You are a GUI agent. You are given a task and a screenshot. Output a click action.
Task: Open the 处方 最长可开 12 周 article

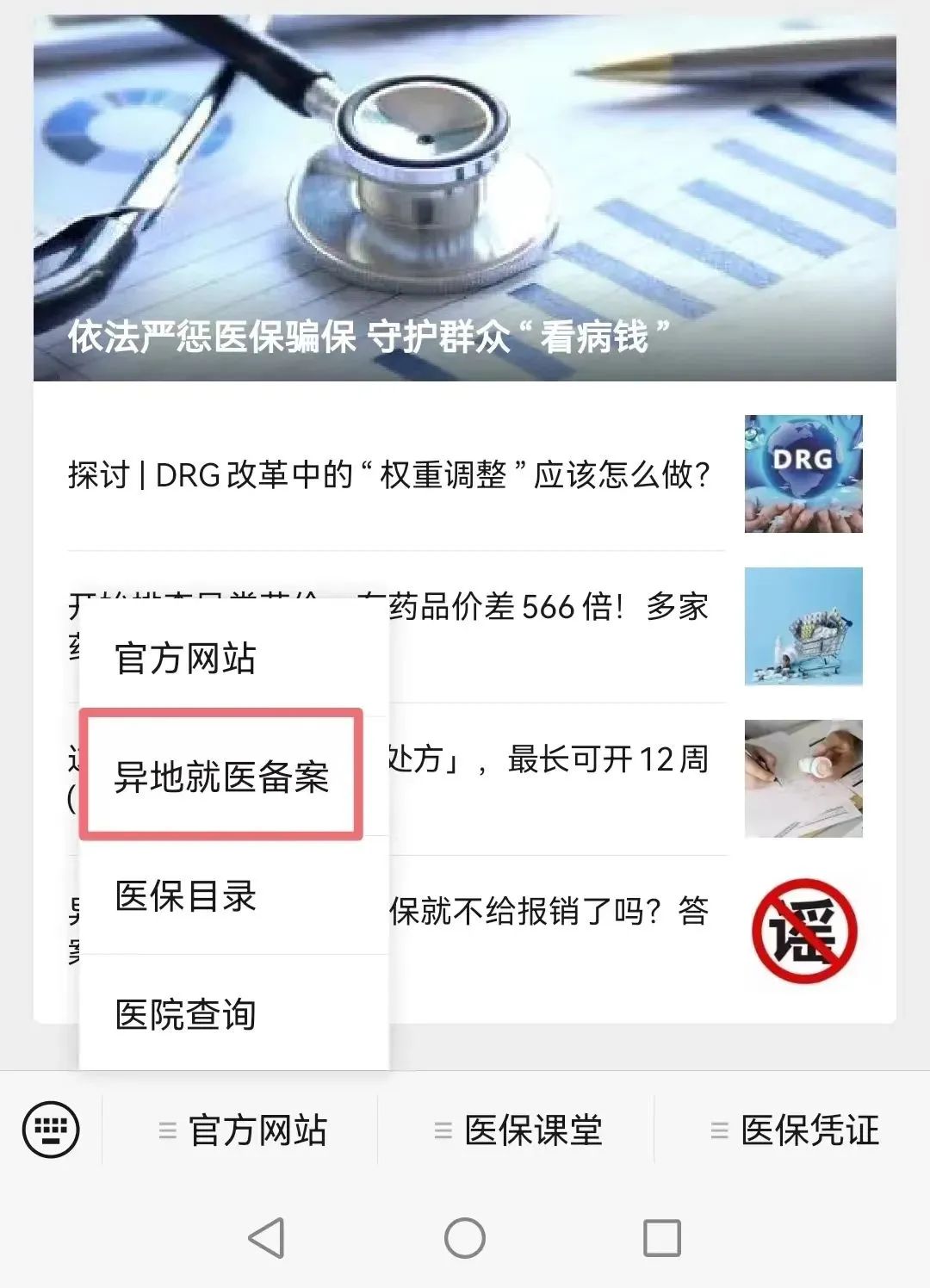coord(551,759)
